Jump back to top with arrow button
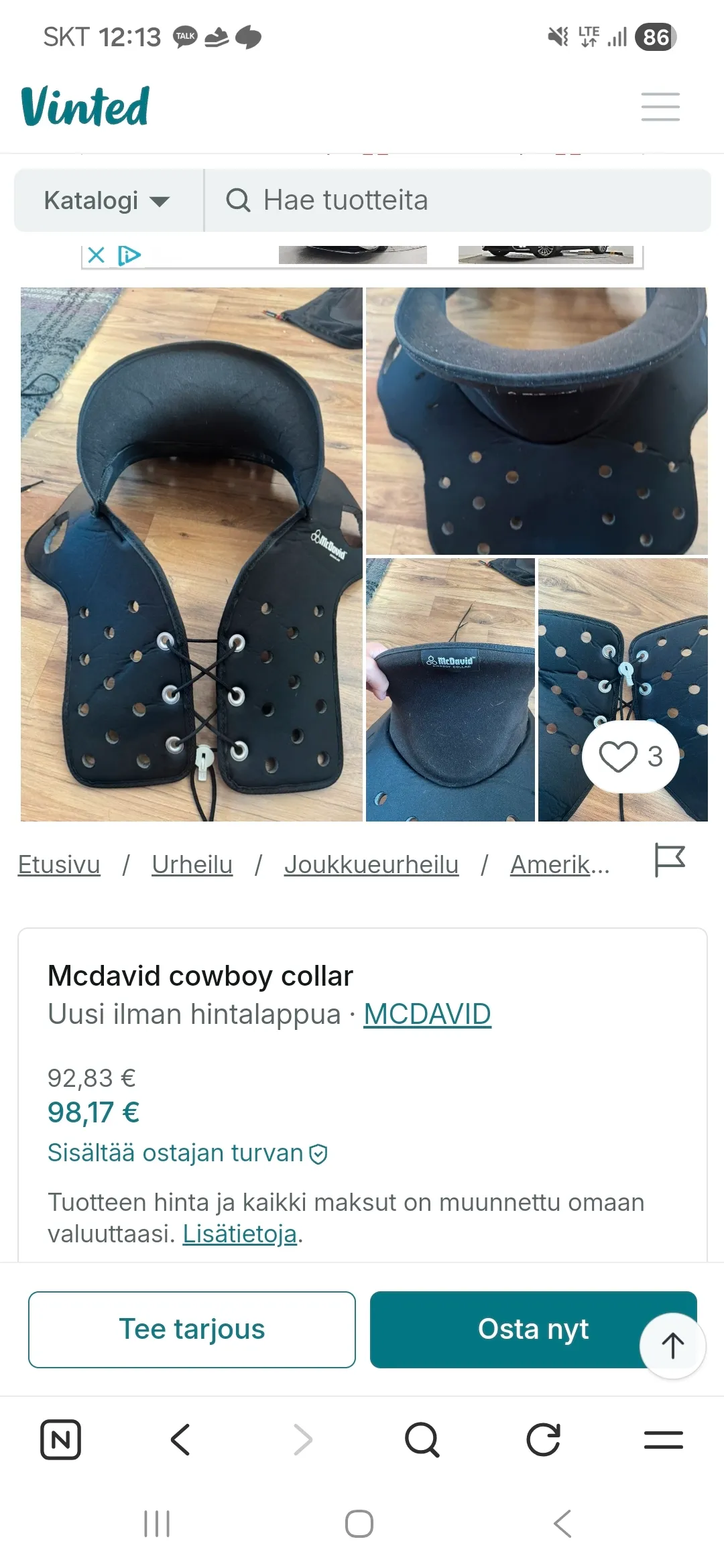This screenshot has height=1568, width=724. pos(672,1346)
